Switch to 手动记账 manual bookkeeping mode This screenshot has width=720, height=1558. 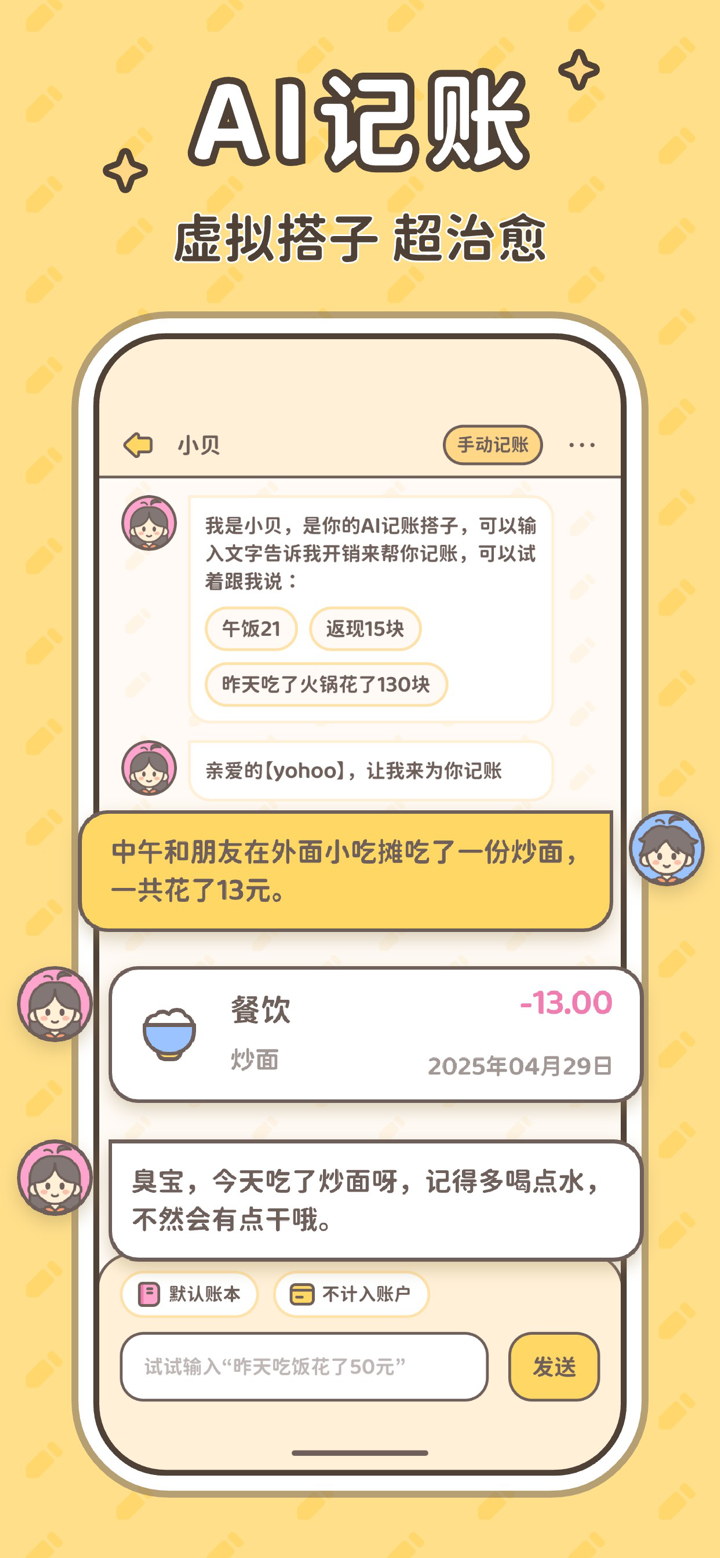pyautogui.click(x=492, y=445)
